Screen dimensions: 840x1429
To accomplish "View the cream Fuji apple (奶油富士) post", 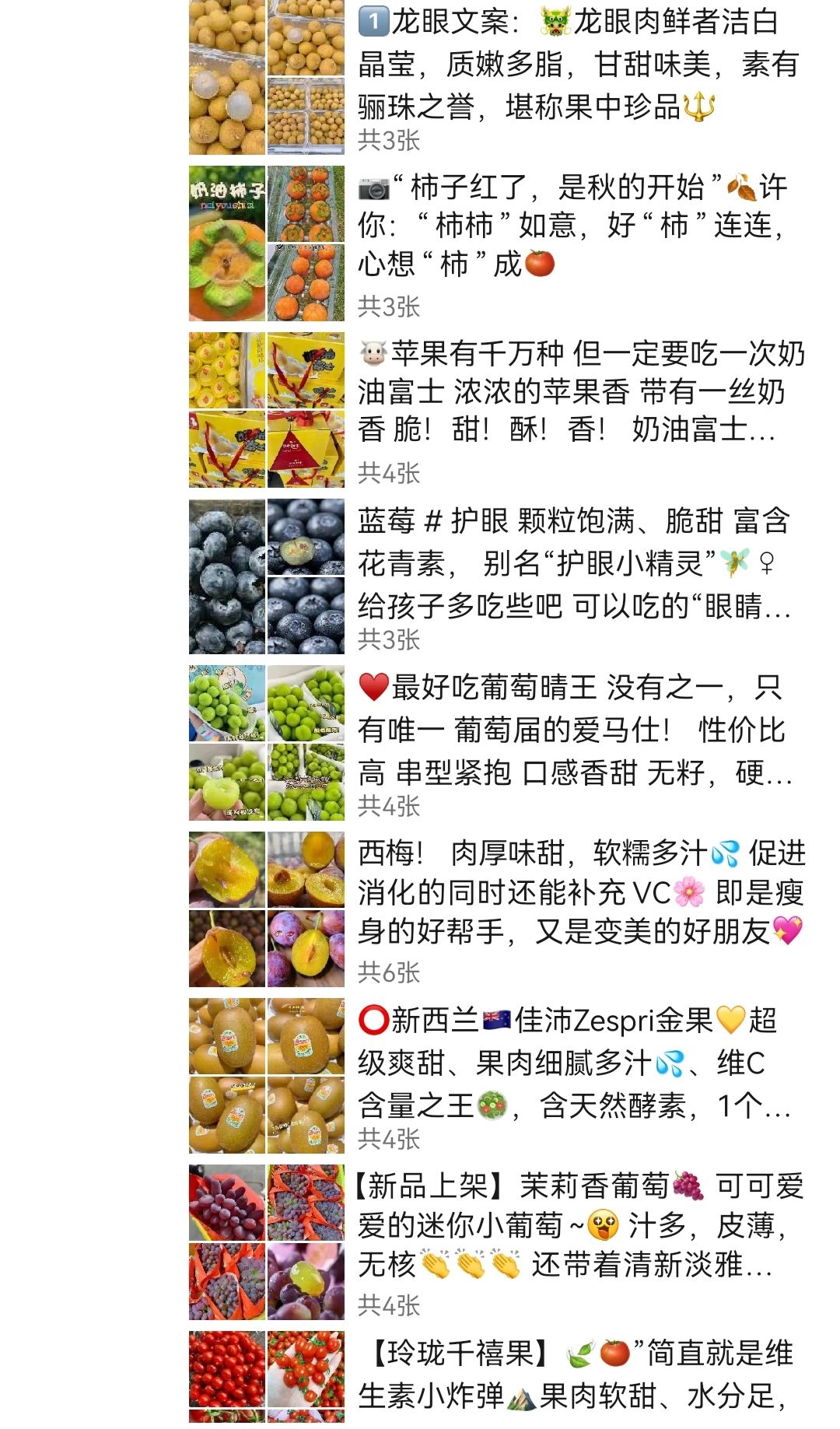I will click(x=498, y=410).
